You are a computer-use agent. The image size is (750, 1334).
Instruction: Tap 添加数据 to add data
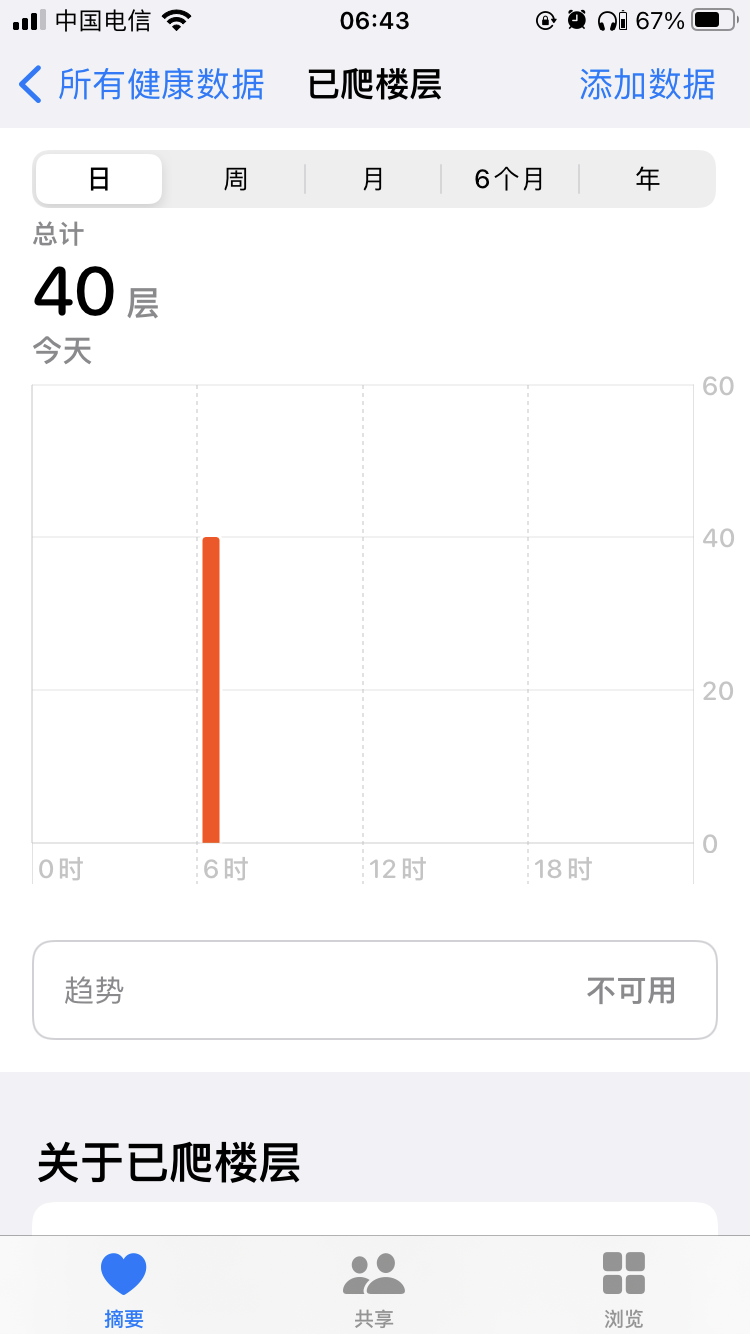[x=647, y=85]
